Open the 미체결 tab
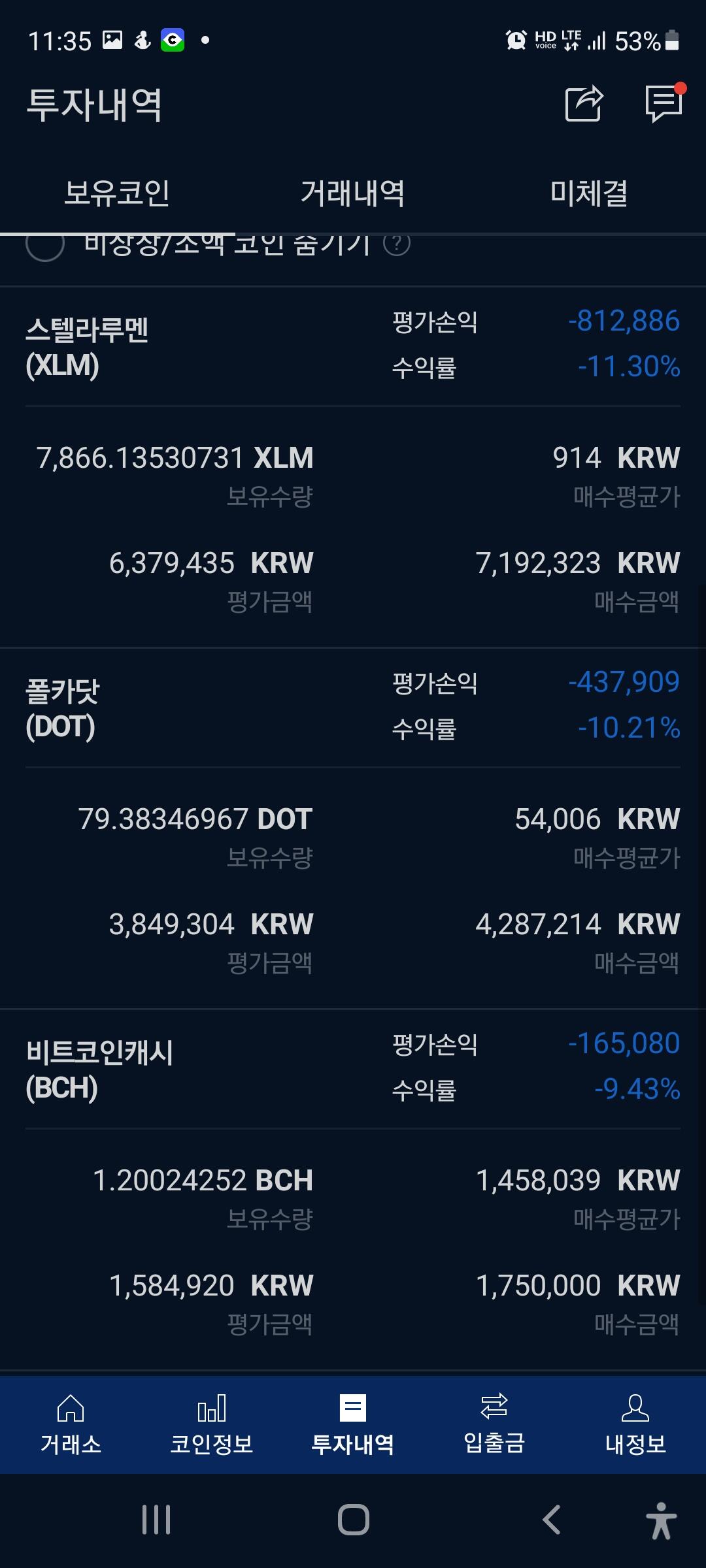 pyautogui.click(x=588, y=193)
